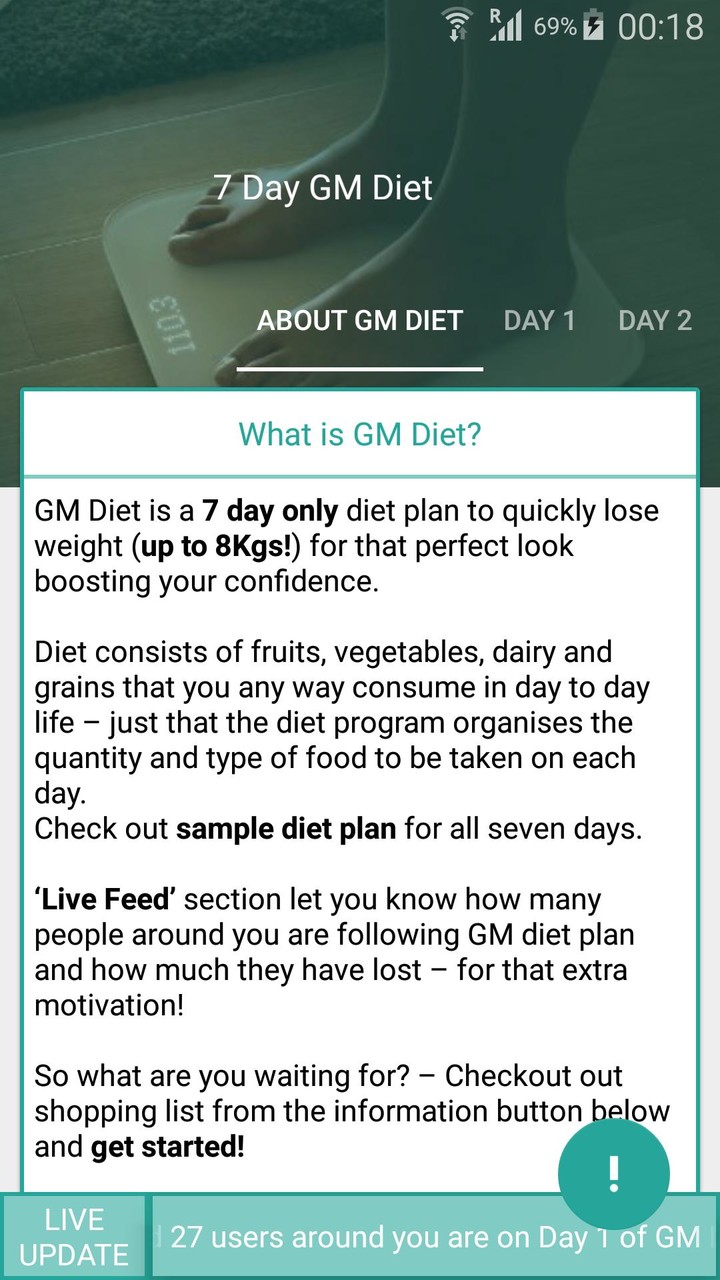Open the DAY 2 tab

pyautogui.click(x=655, y=320)
